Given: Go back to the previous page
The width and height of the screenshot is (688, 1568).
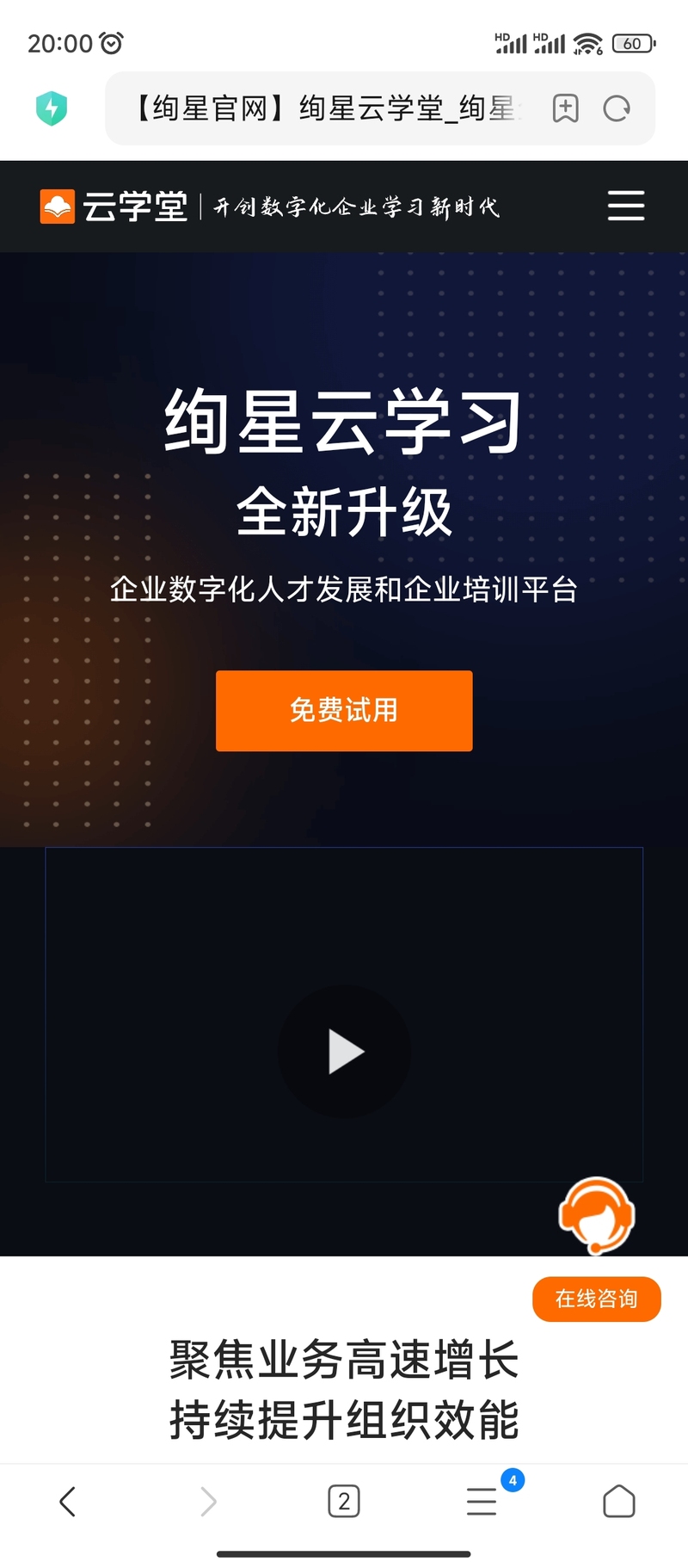Looking at the screenshot, I should click(68, 1502).
